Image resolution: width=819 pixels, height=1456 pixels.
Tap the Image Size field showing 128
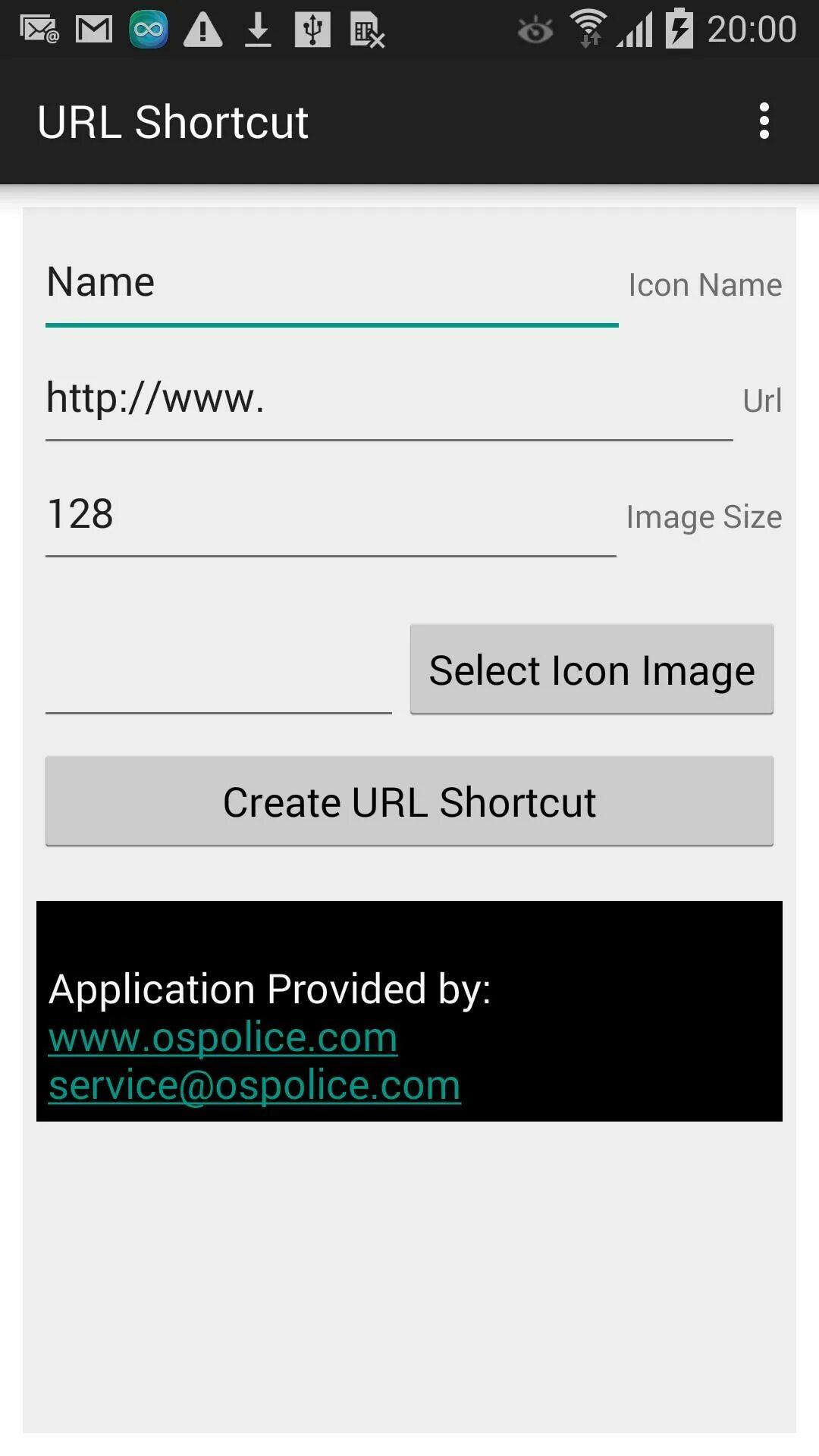(330, 516)
